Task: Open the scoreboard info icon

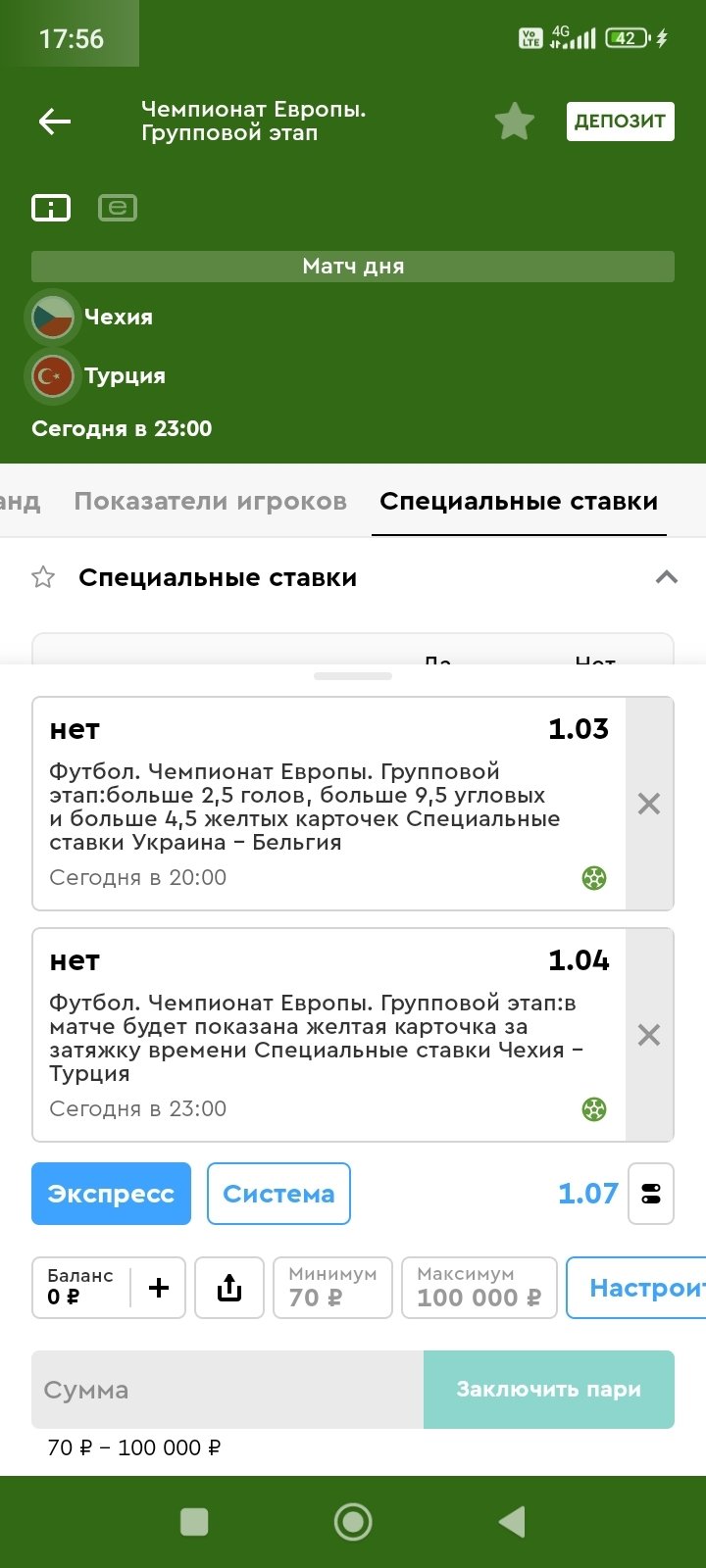Action: click(51, 208)
